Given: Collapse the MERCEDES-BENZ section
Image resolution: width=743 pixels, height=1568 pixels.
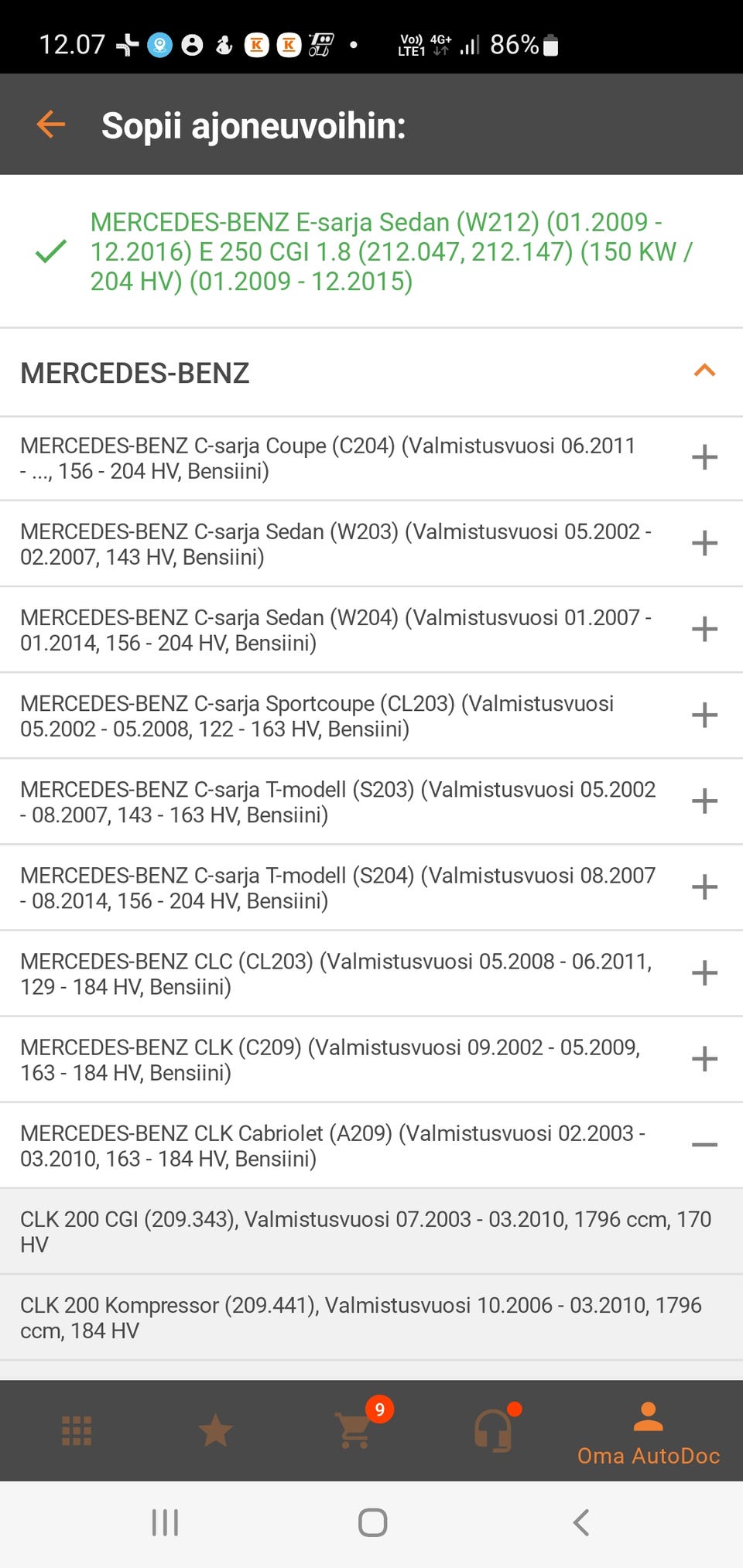Looking at the screenshot, I should 704,371.
